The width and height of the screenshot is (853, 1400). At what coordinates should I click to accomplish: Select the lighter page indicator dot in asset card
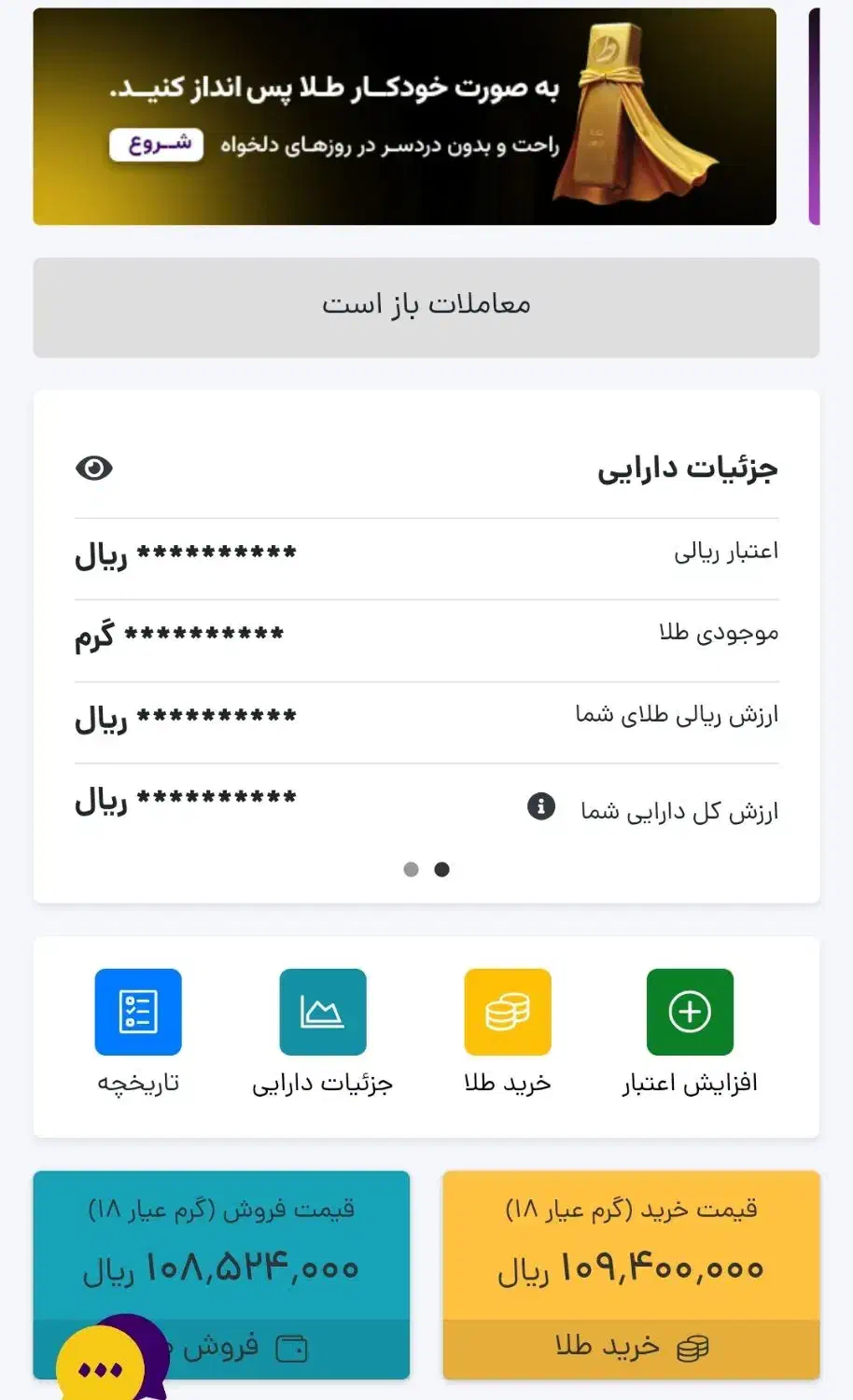(411, 869)
